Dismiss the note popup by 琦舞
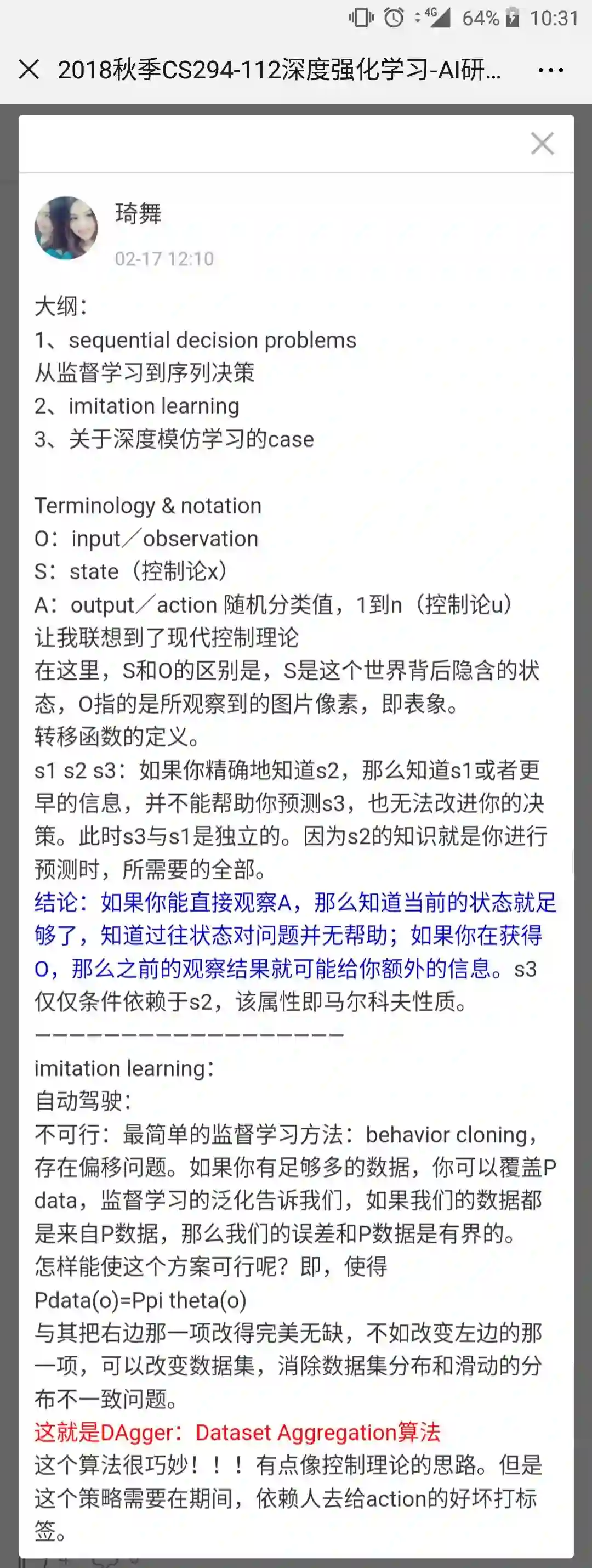The height and width of the screenshot is (1568, 592). 542,144
